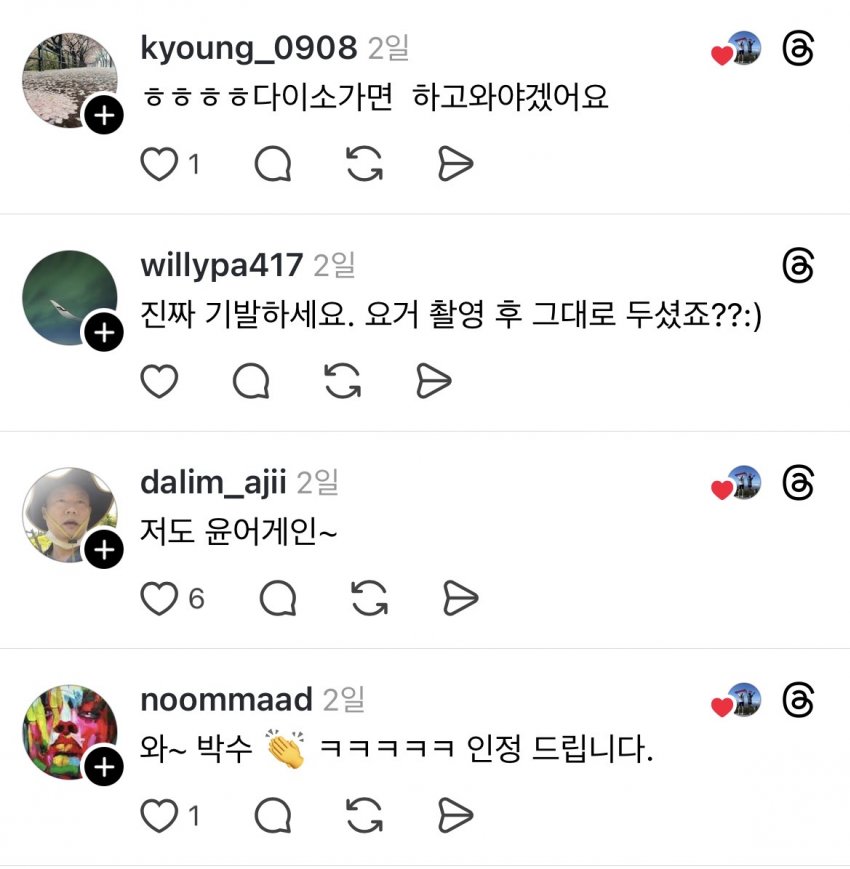This screenshot has width=850, height=869.
Task: Share kyoung_0908's comment via send icon
Action: coord(456,164)
